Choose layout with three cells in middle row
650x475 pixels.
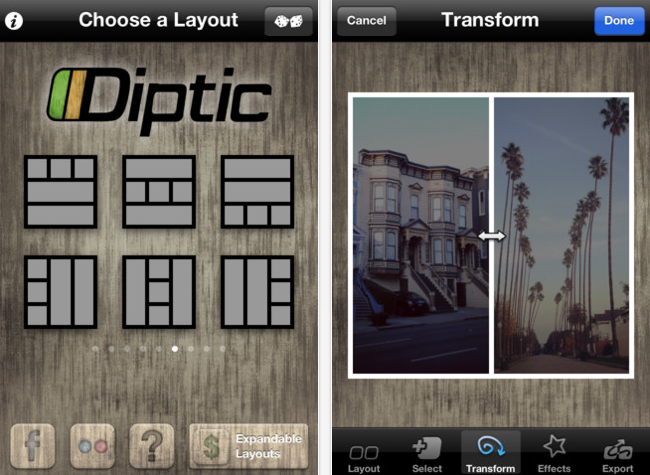coord(159,192)
